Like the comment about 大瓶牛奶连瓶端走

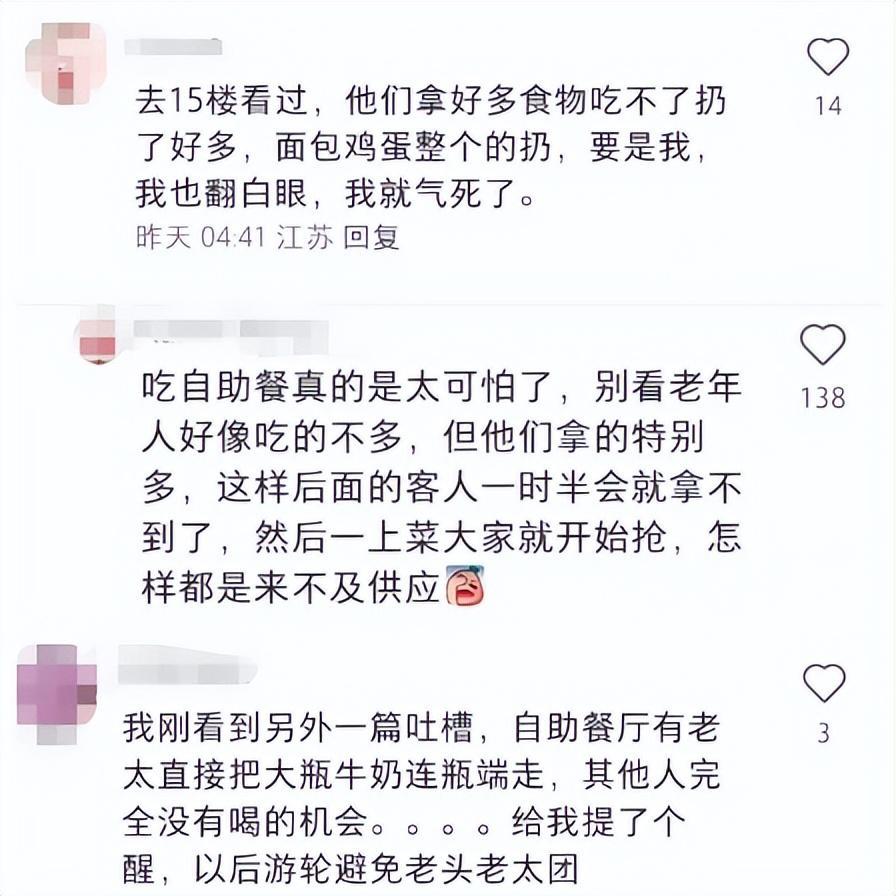coord(824,683)
